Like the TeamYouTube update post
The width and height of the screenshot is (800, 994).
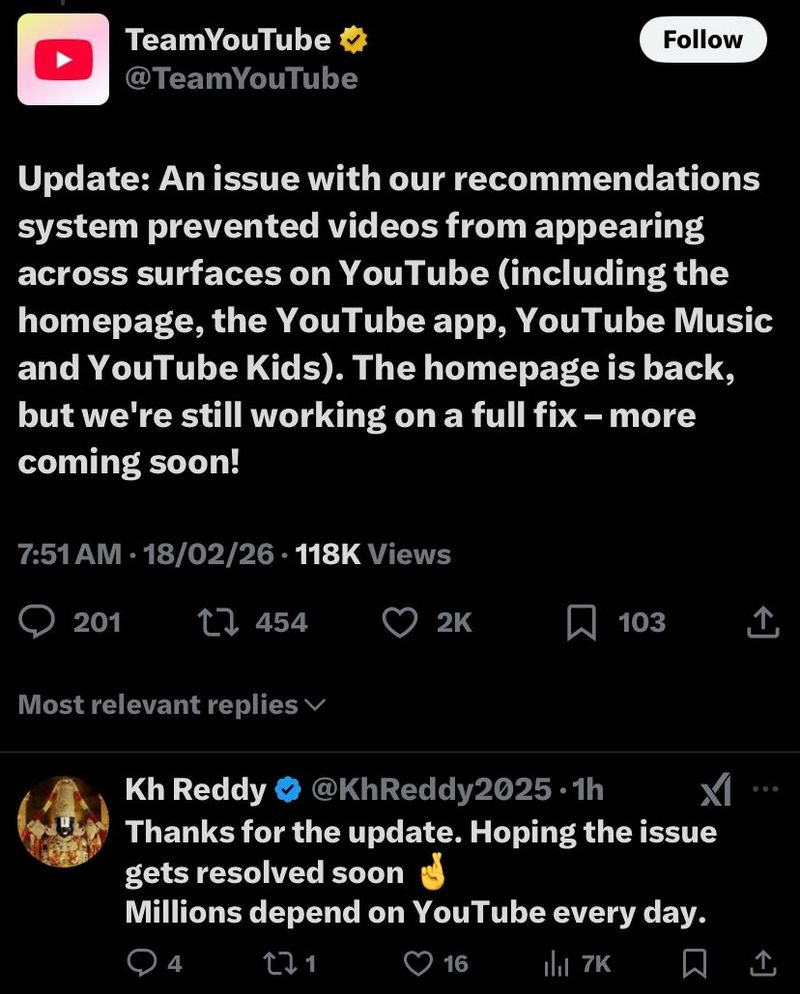click(x=400, y=623)
